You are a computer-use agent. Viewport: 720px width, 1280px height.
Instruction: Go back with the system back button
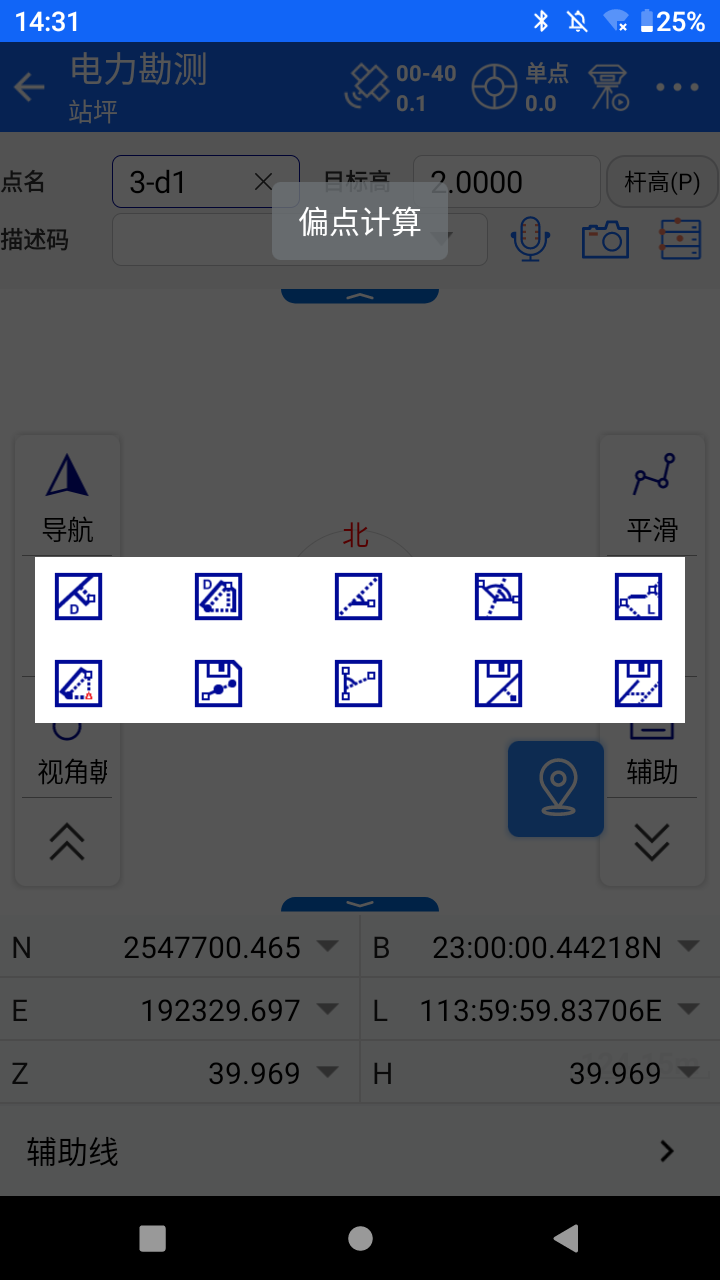tap(566, 1238)
